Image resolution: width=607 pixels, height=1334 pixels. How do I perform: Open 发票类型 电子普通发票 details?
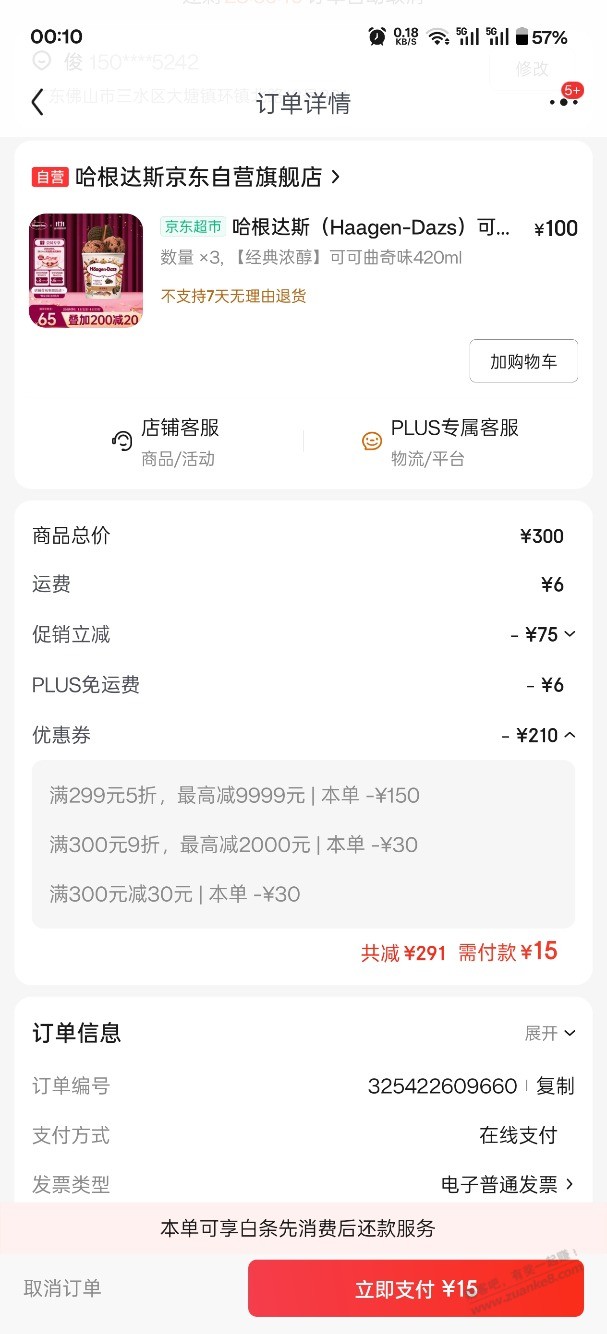(507, 1184)
